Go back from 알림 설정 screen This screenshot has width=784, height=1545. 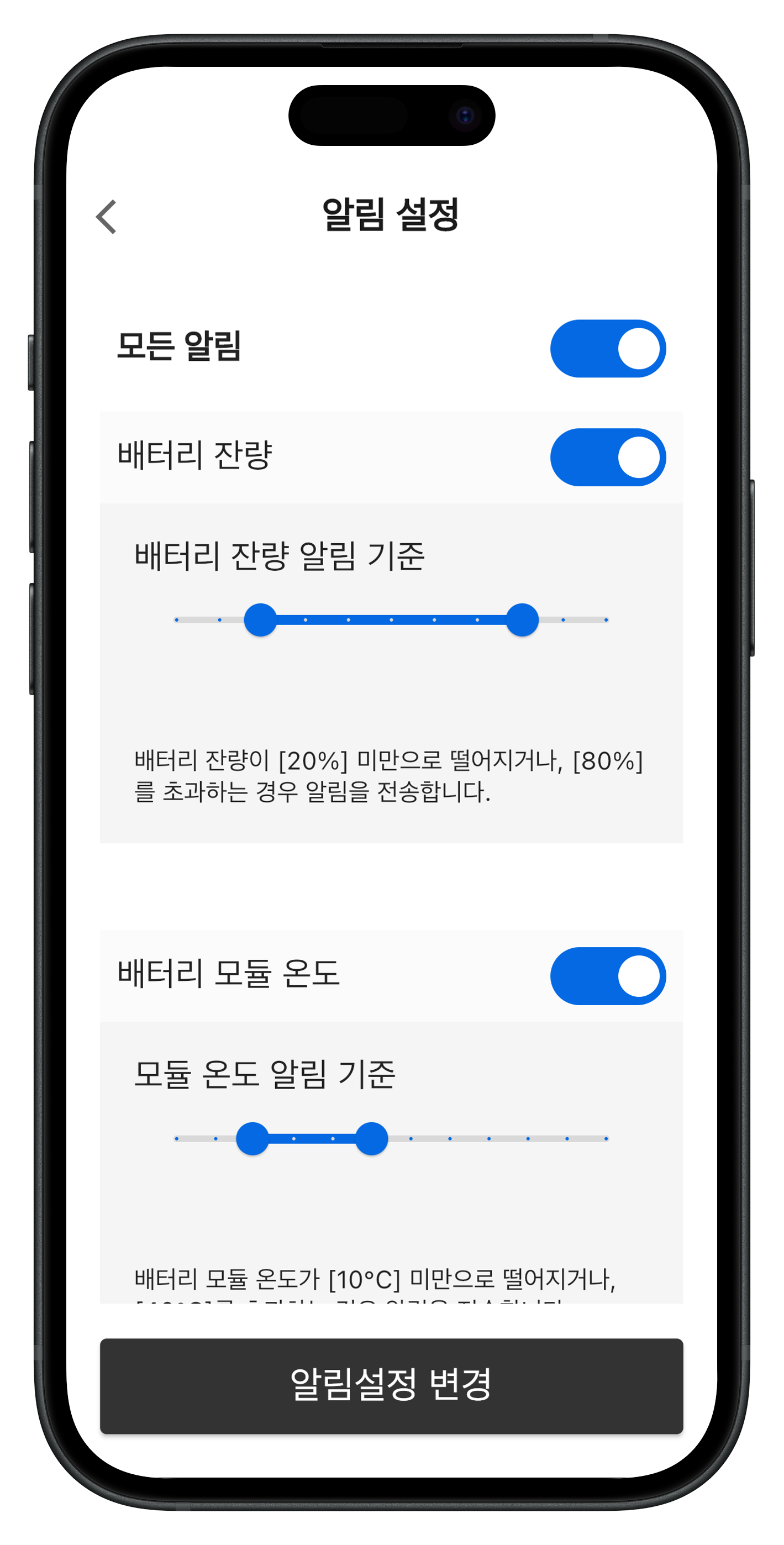pos(107,217)
